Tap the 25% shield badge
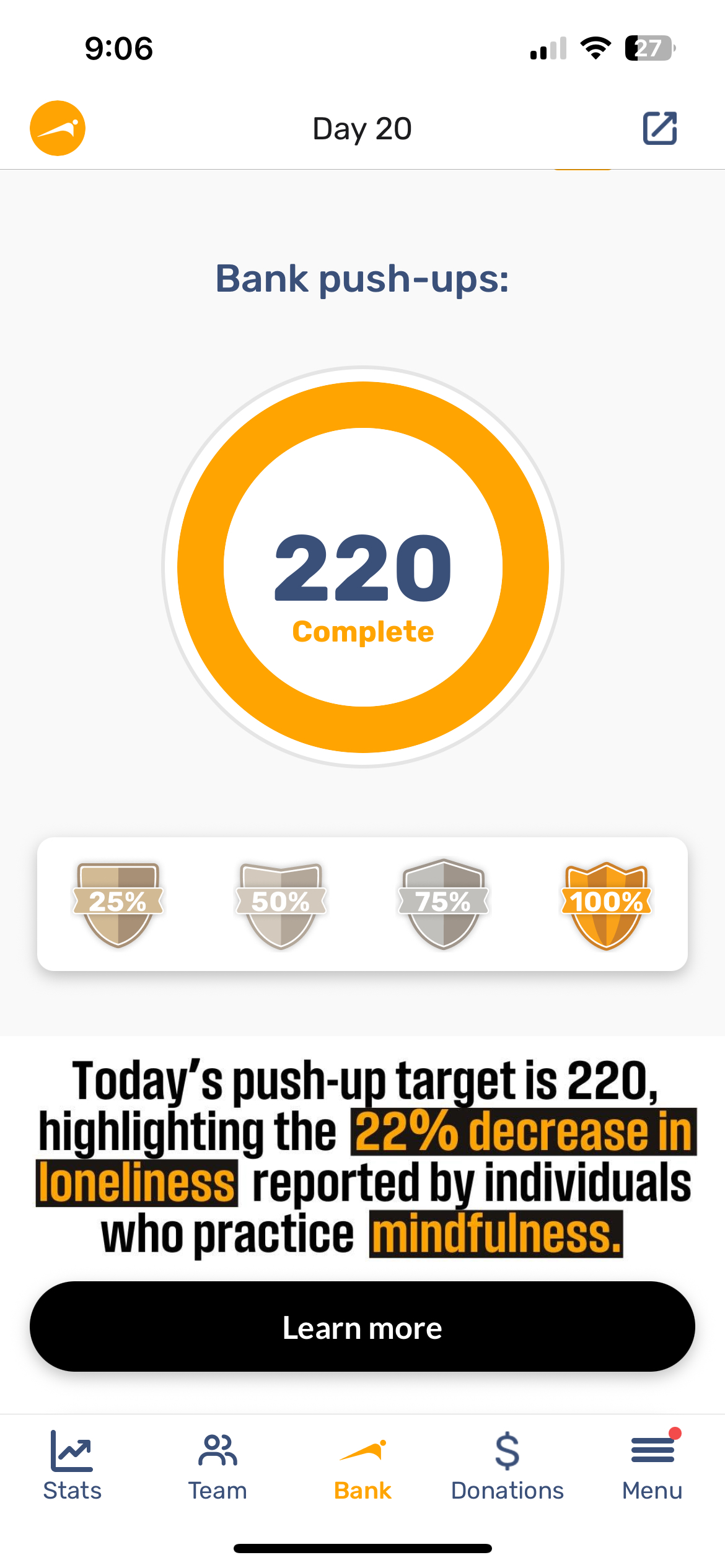 [118, 905]
